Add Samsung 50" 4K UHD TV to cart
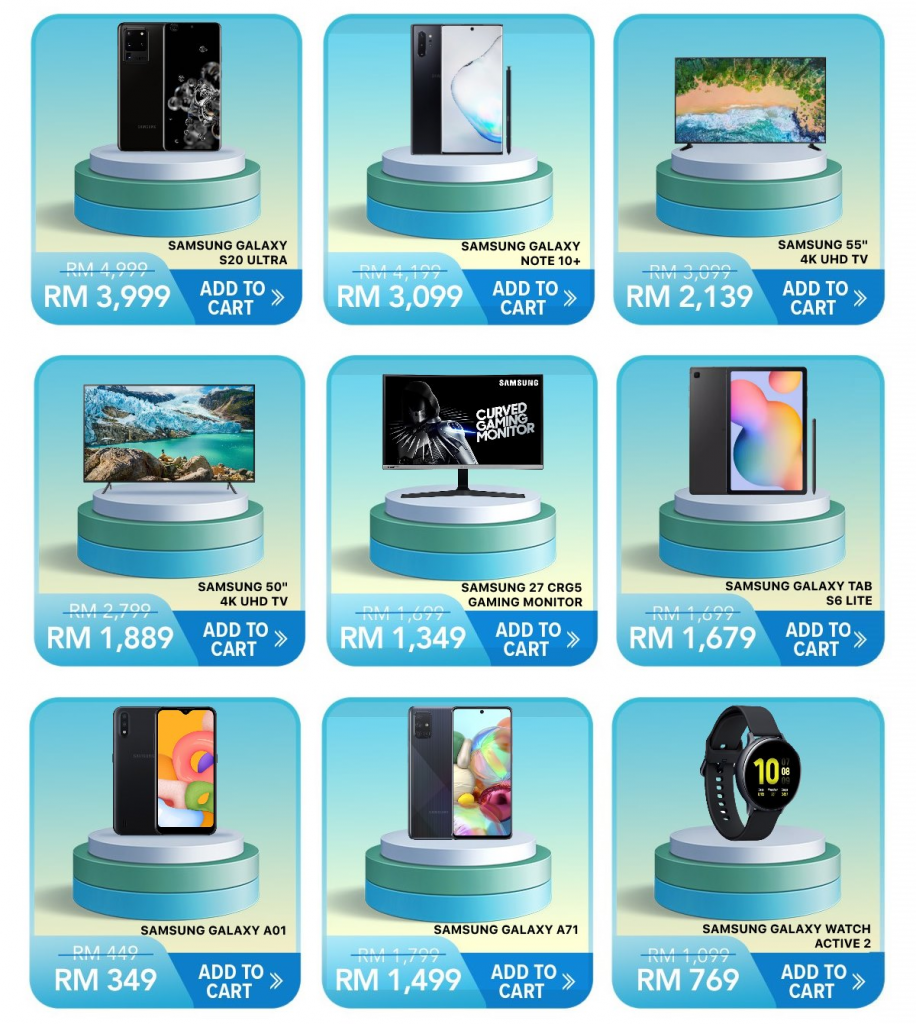The image size is (916, 1024). (244, 640)
